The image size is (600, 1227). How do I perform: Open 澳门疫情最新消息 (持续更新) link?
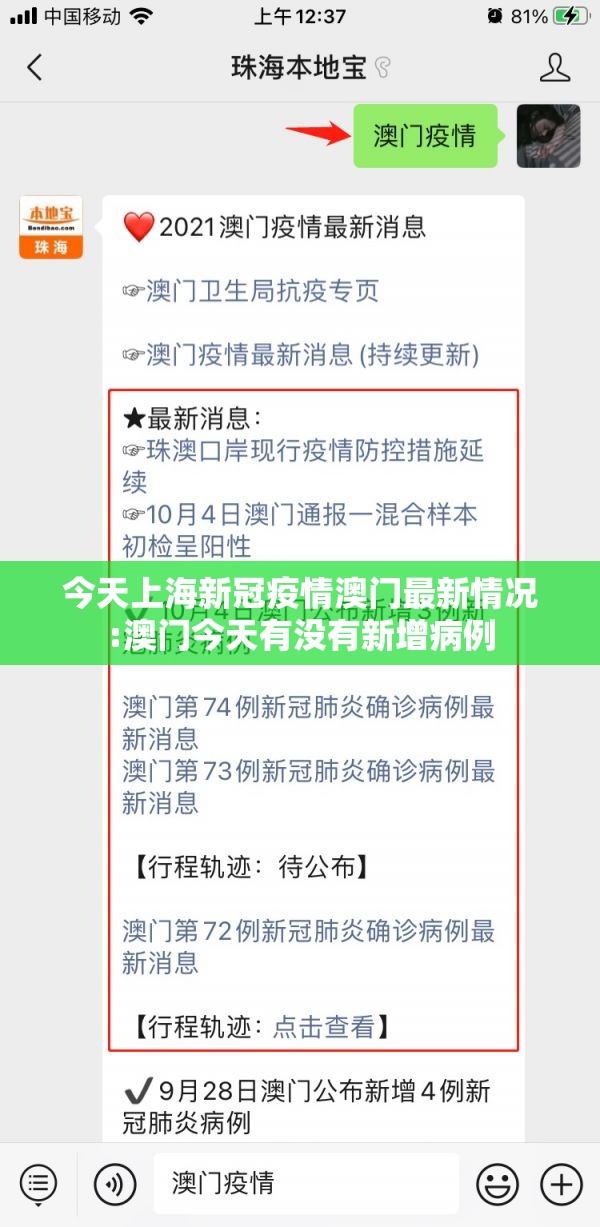pyautogui.click(x=313, y=354)
